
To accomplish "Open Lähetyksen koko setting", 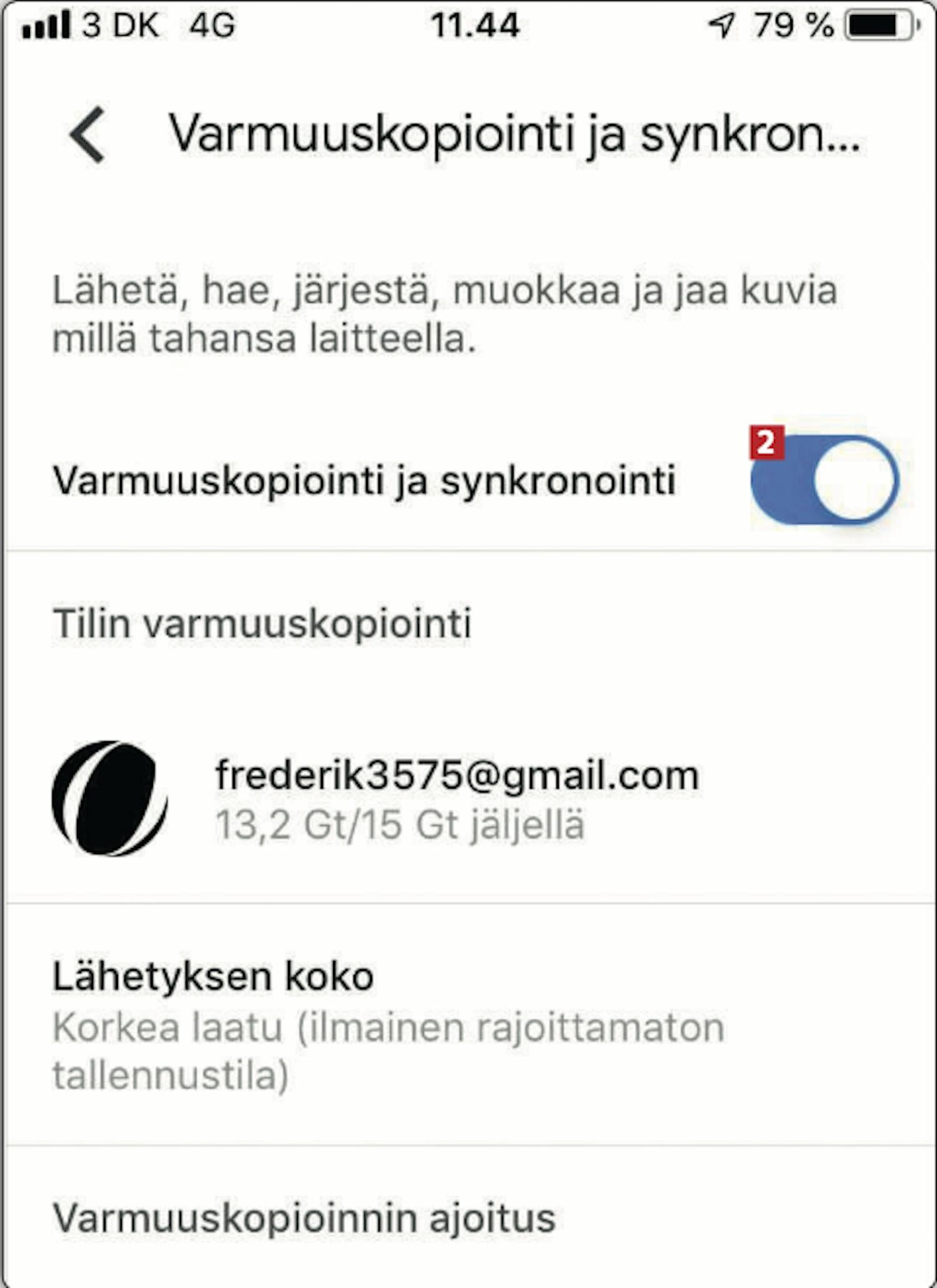I will (x=387, y=1024).
